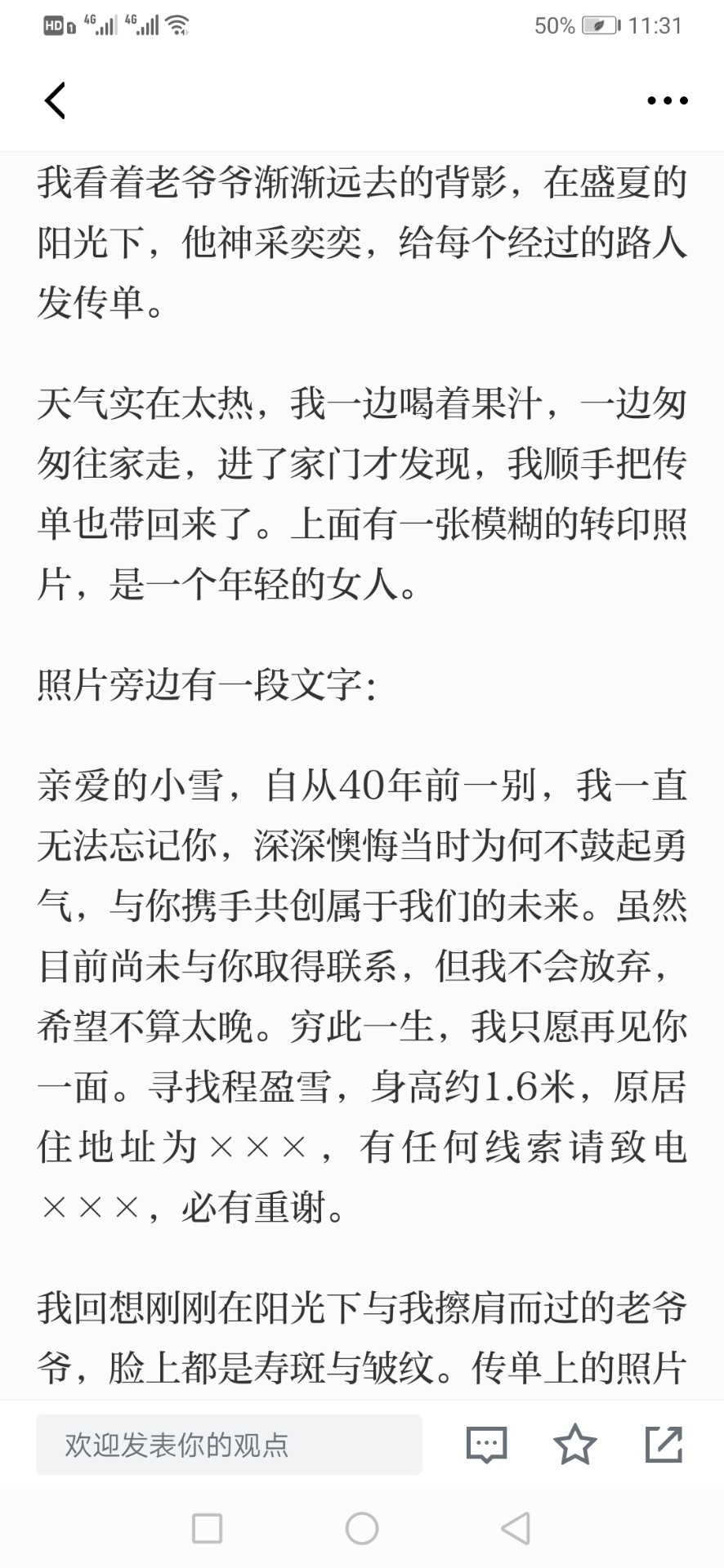
Task: Open the three-dot overflow menu
Action: click(x=667, y=101)
